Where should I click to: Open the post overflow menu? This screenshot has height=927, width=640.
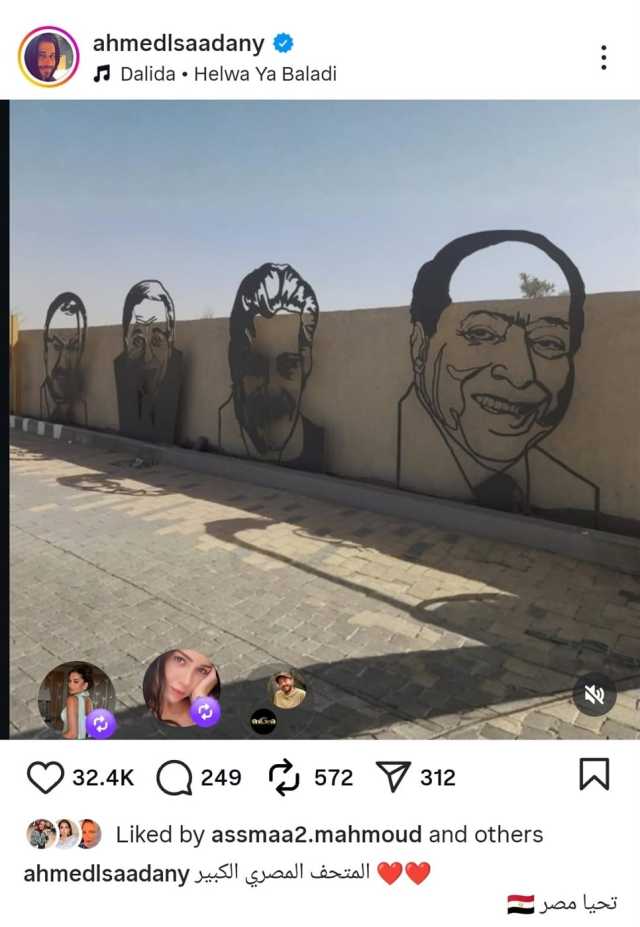point(604,58)
